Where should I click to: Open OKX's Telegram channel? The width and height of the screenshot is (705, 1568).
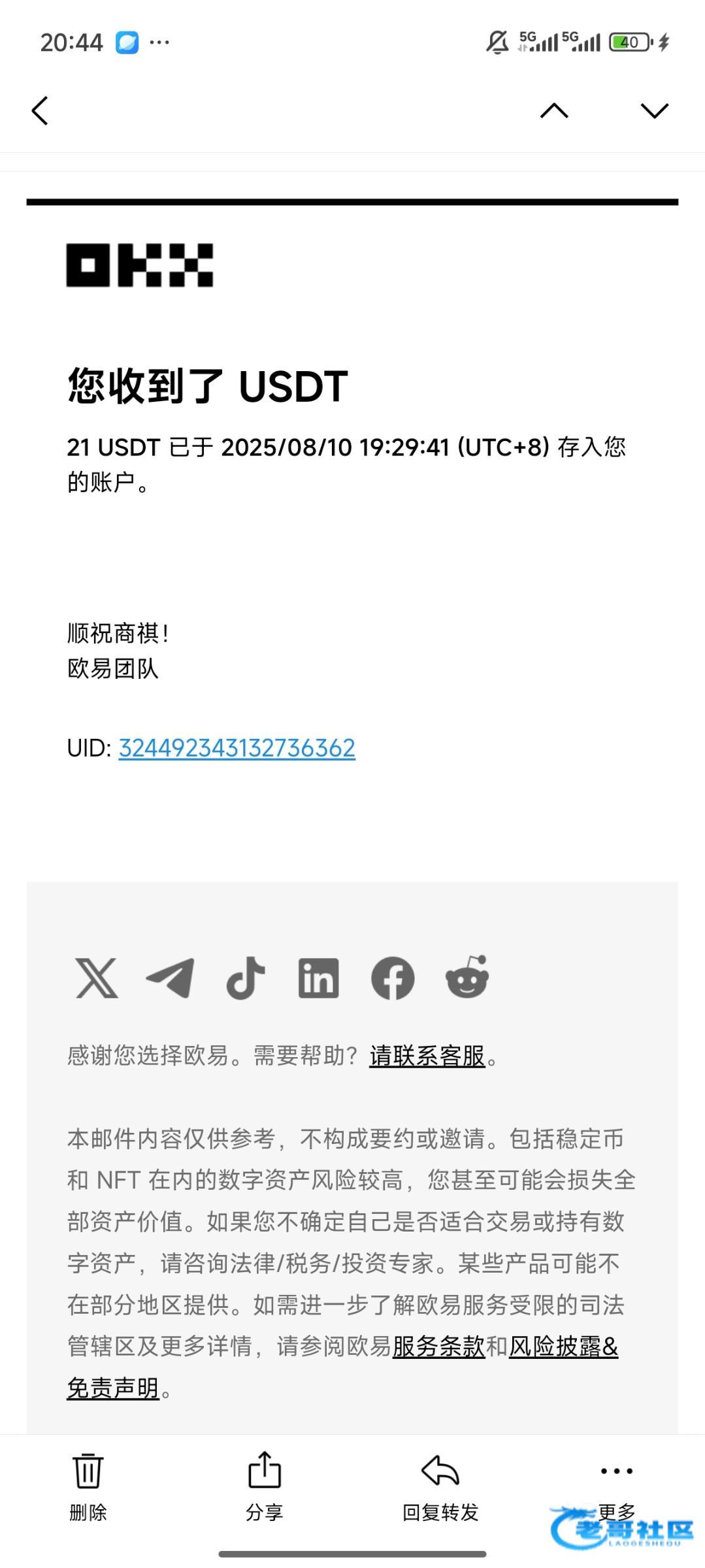pos(171,978)
